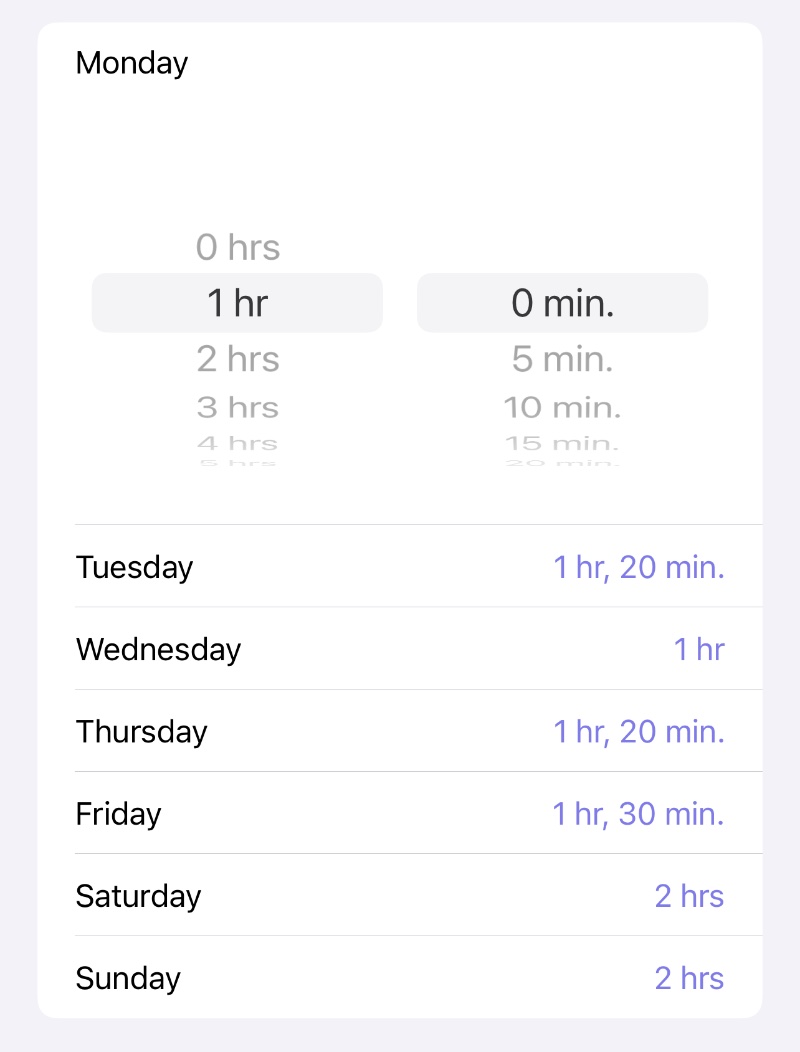Image resolution: width=800 pixels, height=1052 pixels.
Task: Open the Wednesday time limit row
Action: click(400, 649)
